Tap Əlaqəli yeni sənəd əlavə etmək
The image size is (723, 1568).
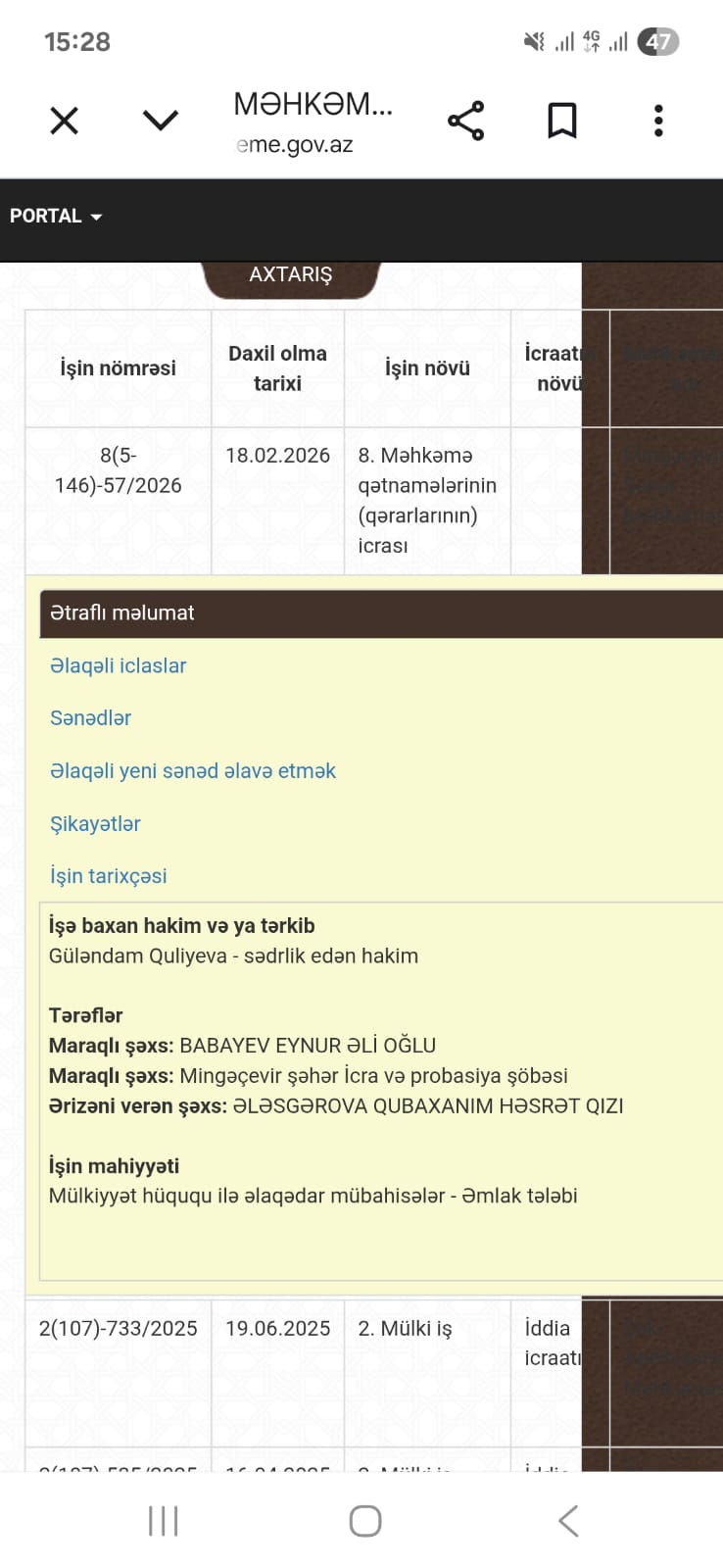point(192,771)
